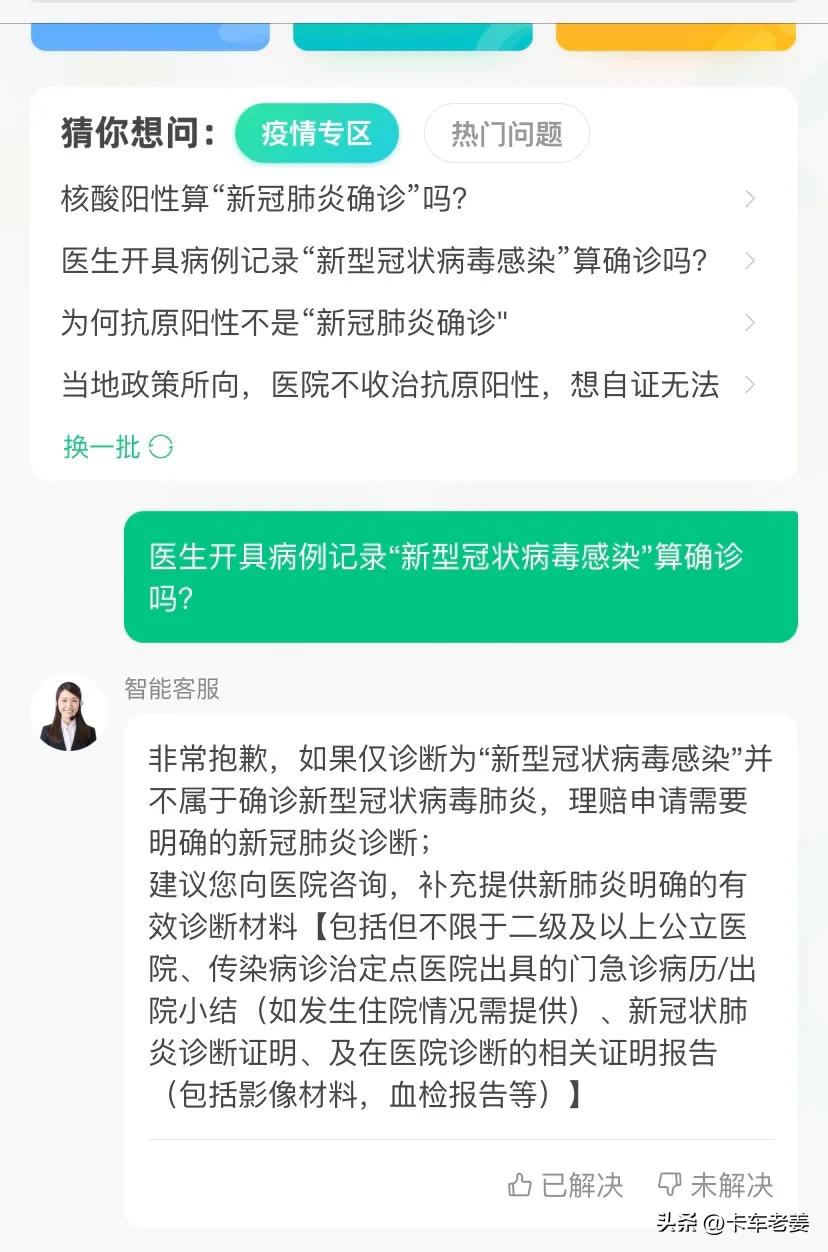Open the teal card at top

[x=412, y=37]
